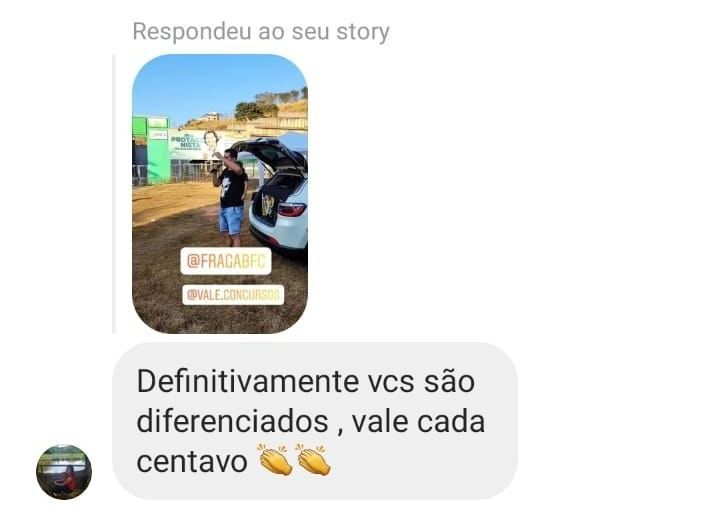Image resolution: width=720 pixels, height=512 pixels.
Task: Open the replied story thumbnail
Action: pos(220,193)
